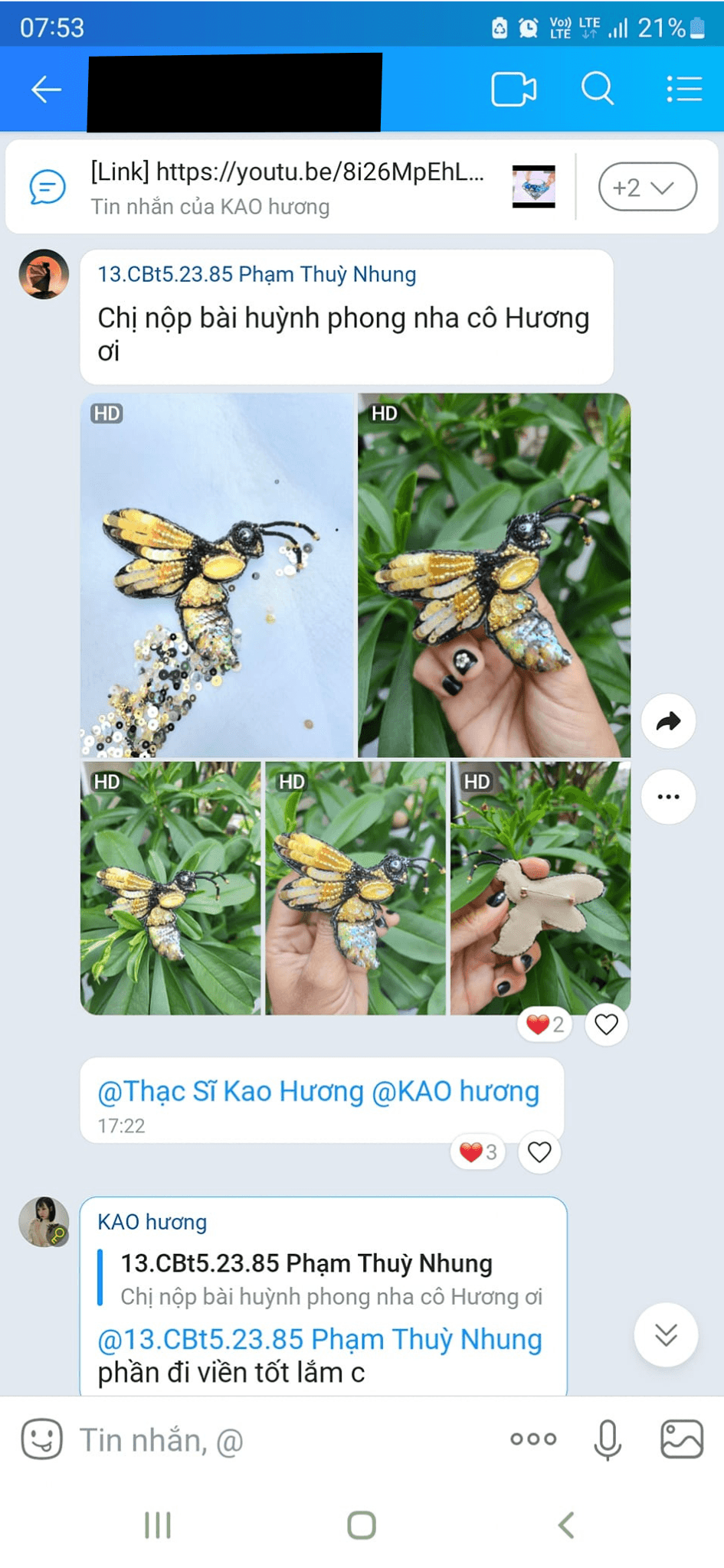Open more options for the photo album
724x1568 pixels.
point(669,797)
